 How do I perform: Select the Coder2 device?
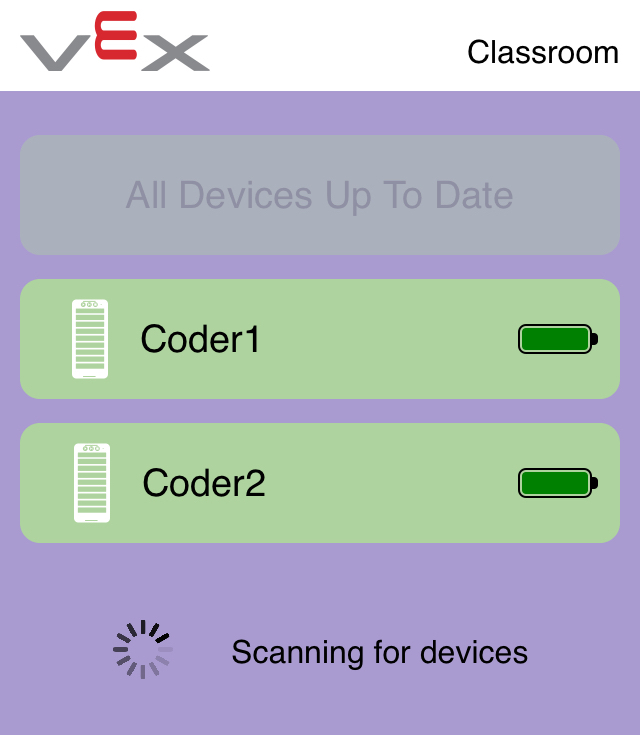[319, 483]
